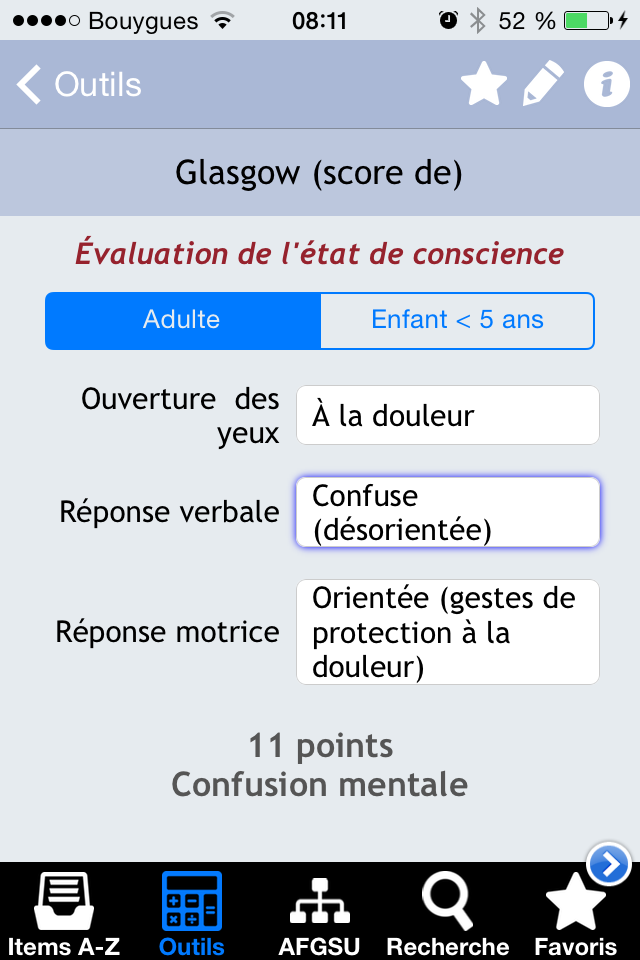Go back to Outils list
Viewport: 640px width, 960px height.
click(x=80, y=85)
